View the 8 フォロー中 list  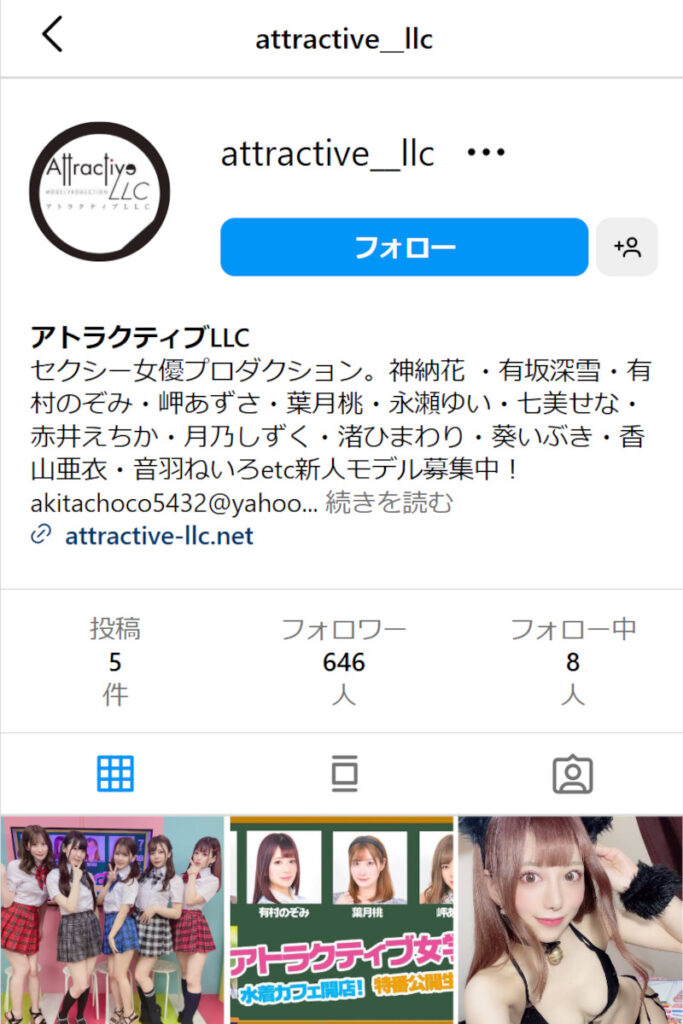(572, 661)
